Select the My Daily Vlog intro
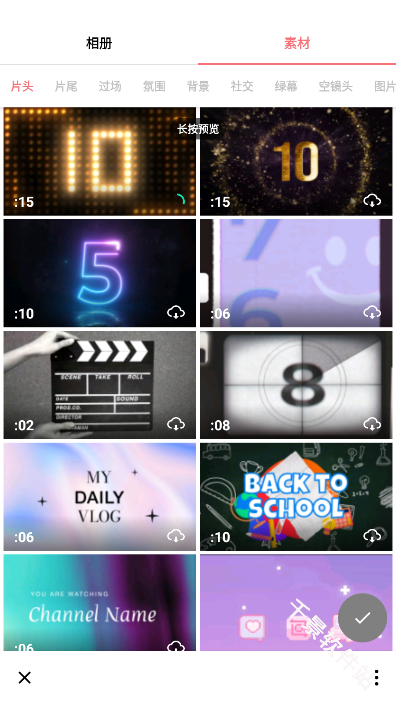 point(100,497)
